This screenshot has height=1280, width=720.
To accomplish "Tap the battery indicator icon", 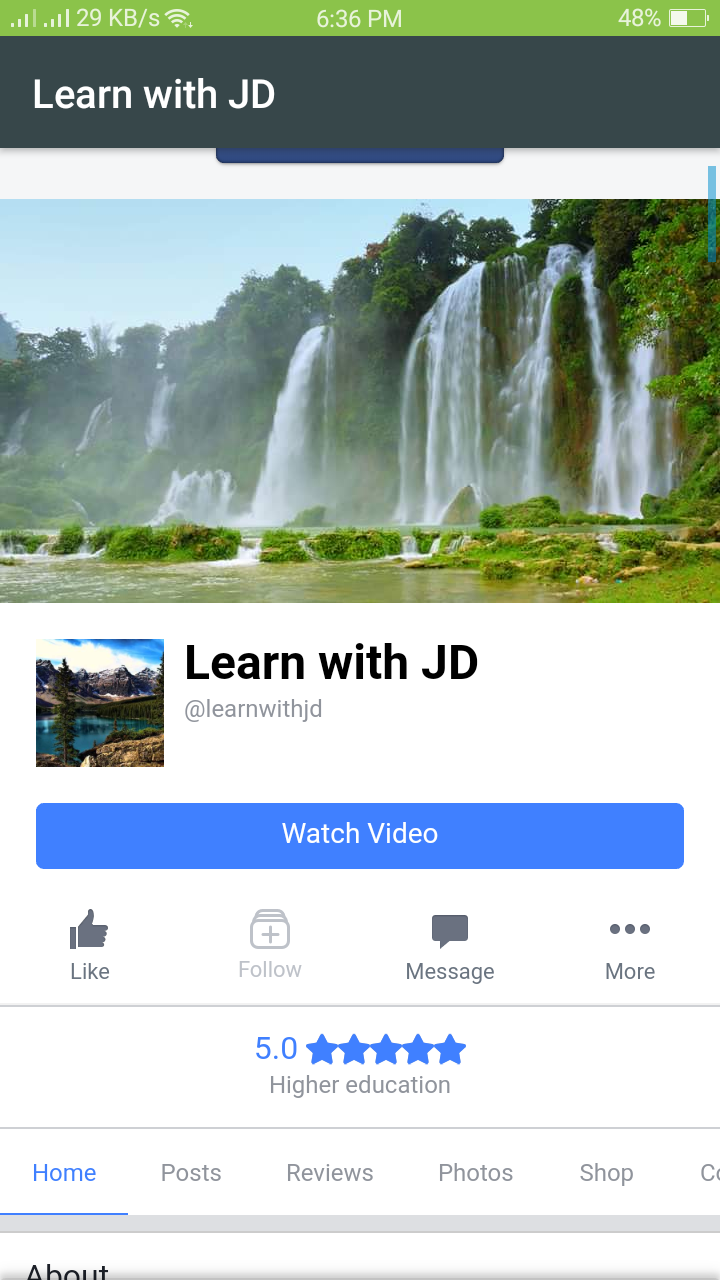I will [689, 16].
